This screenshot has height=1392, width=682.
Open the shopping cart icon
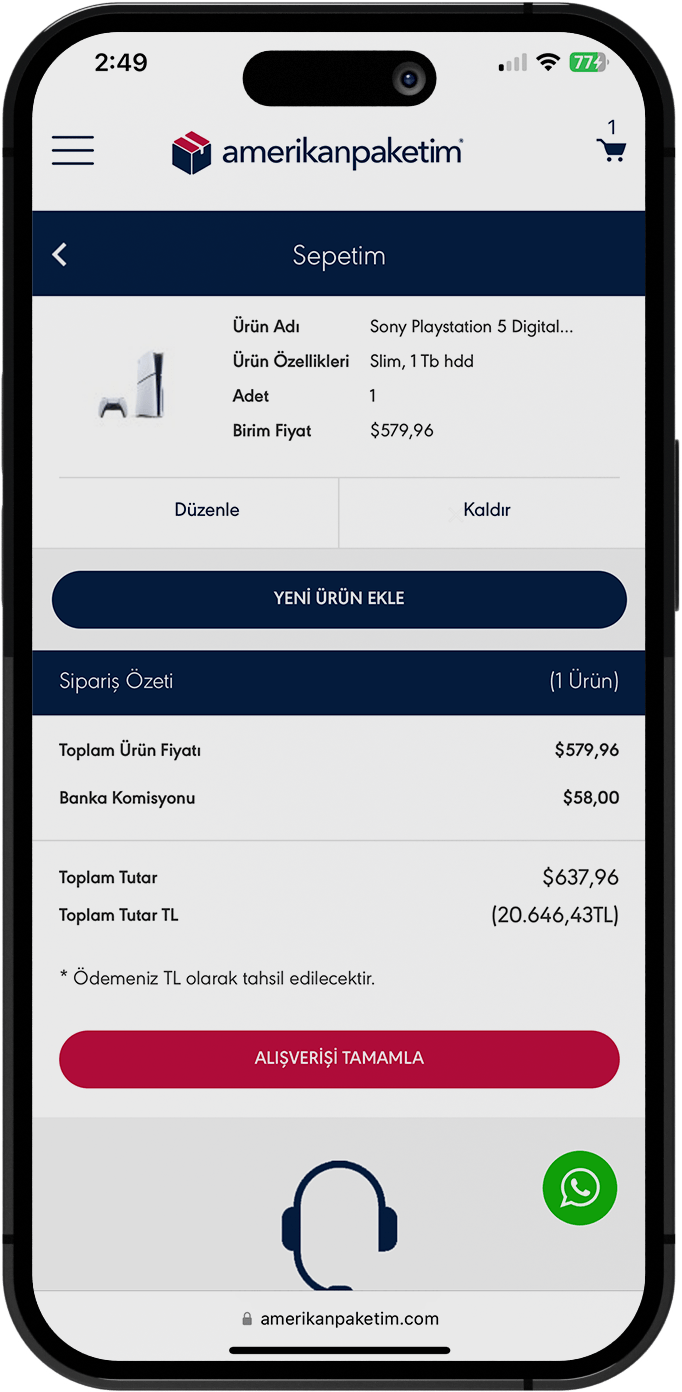[x=610, y=150]
